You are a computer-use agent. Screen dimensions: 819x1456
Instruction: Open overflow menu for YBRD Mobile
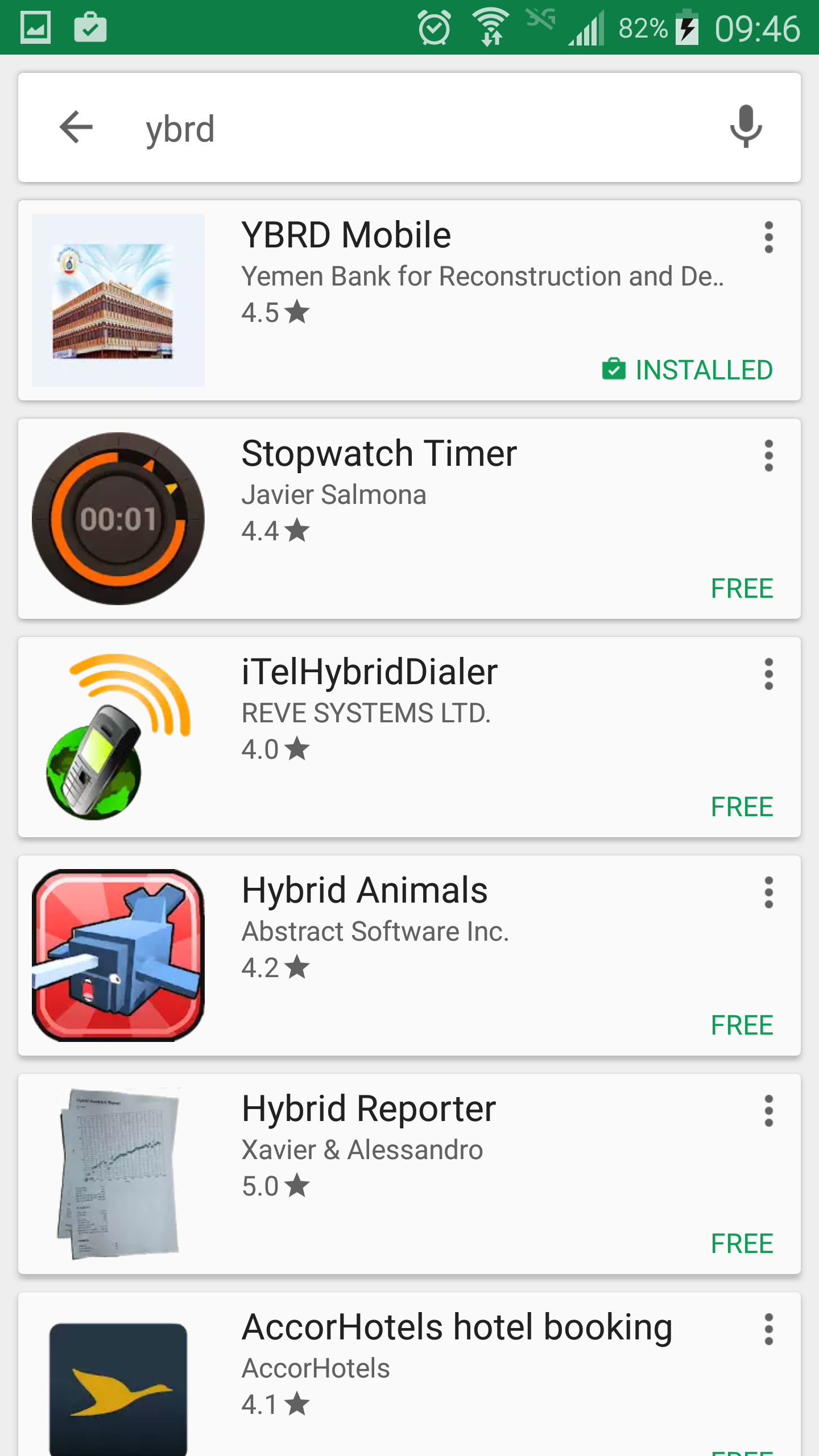768,237
